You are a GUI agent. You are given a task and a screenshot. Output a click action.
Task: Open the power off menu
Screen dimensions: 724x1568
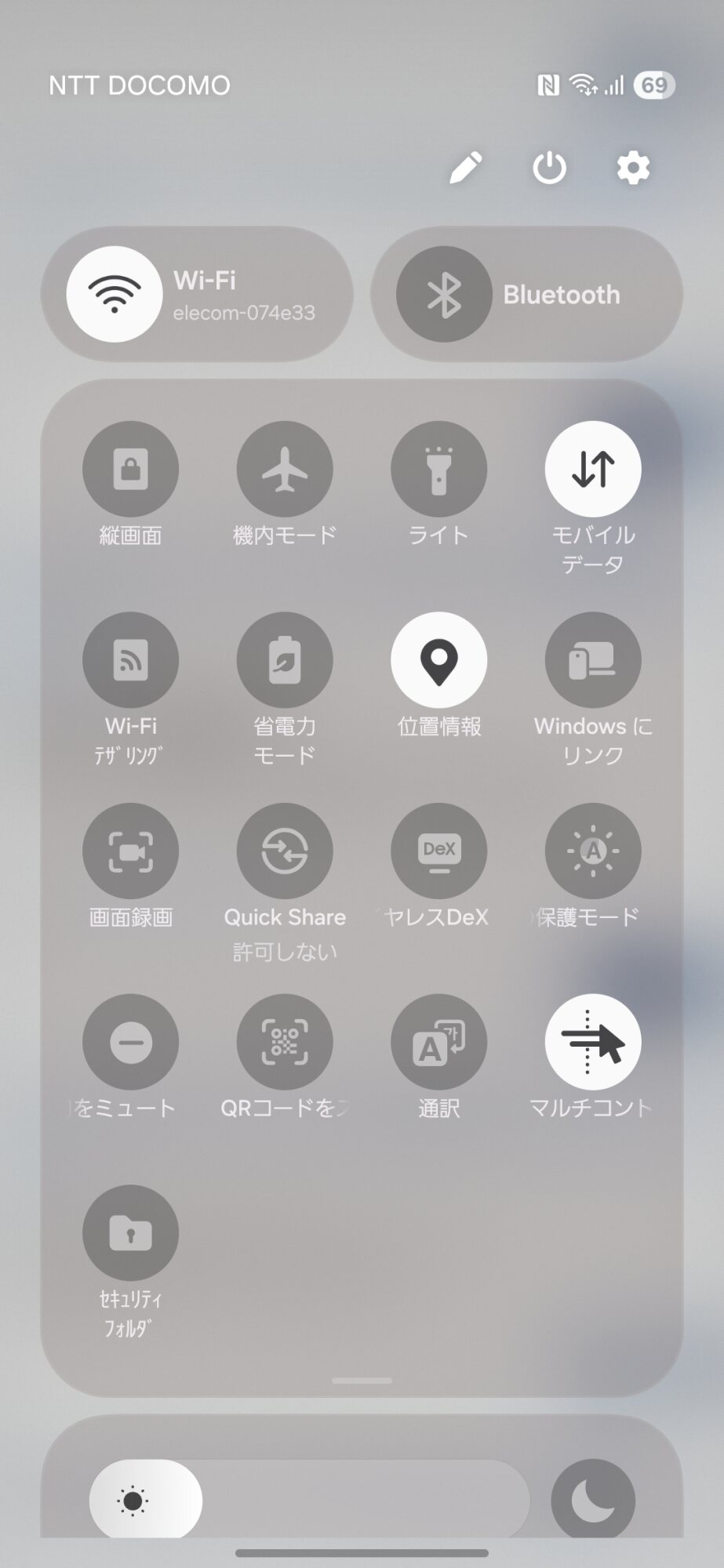(x=549, y=168)
